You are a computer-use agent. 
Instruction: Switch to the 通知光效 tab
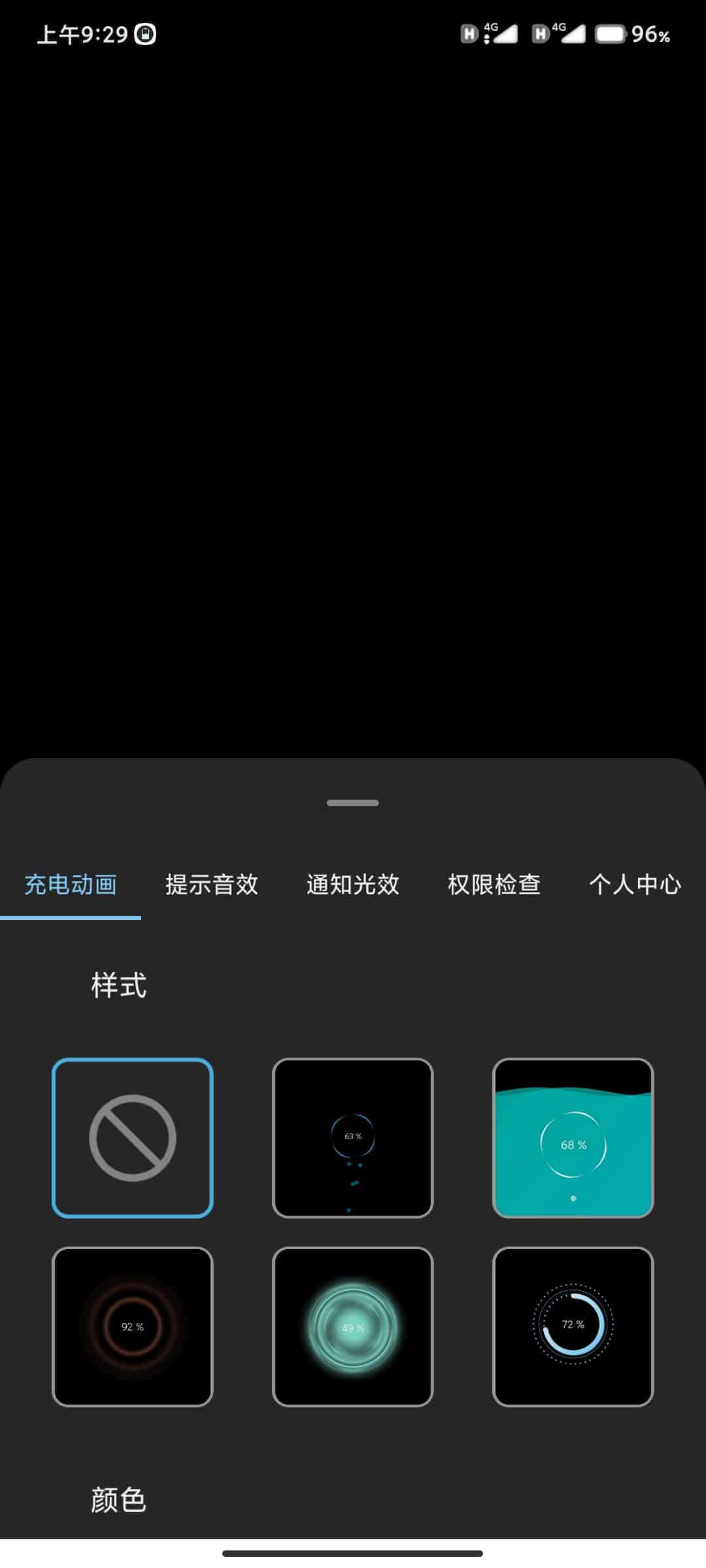[353, 885]
